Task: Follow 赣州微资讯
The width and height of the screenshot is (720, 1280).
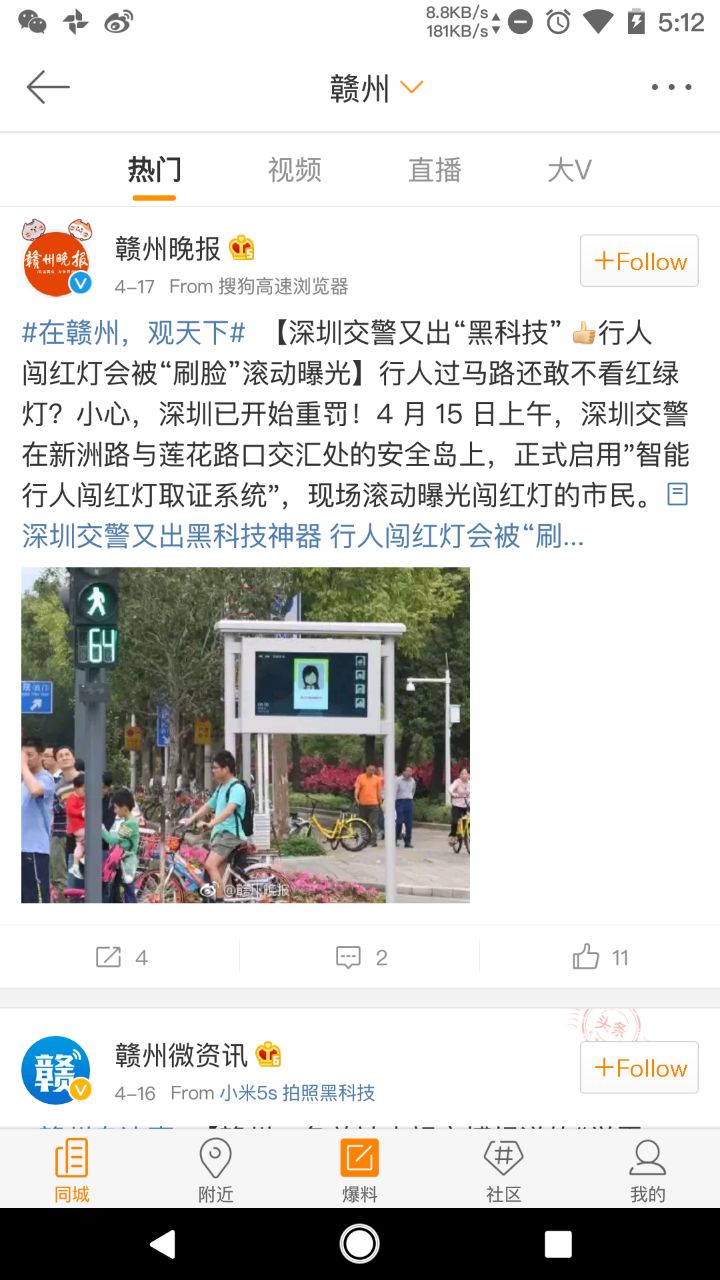Action: point(639,1068)
